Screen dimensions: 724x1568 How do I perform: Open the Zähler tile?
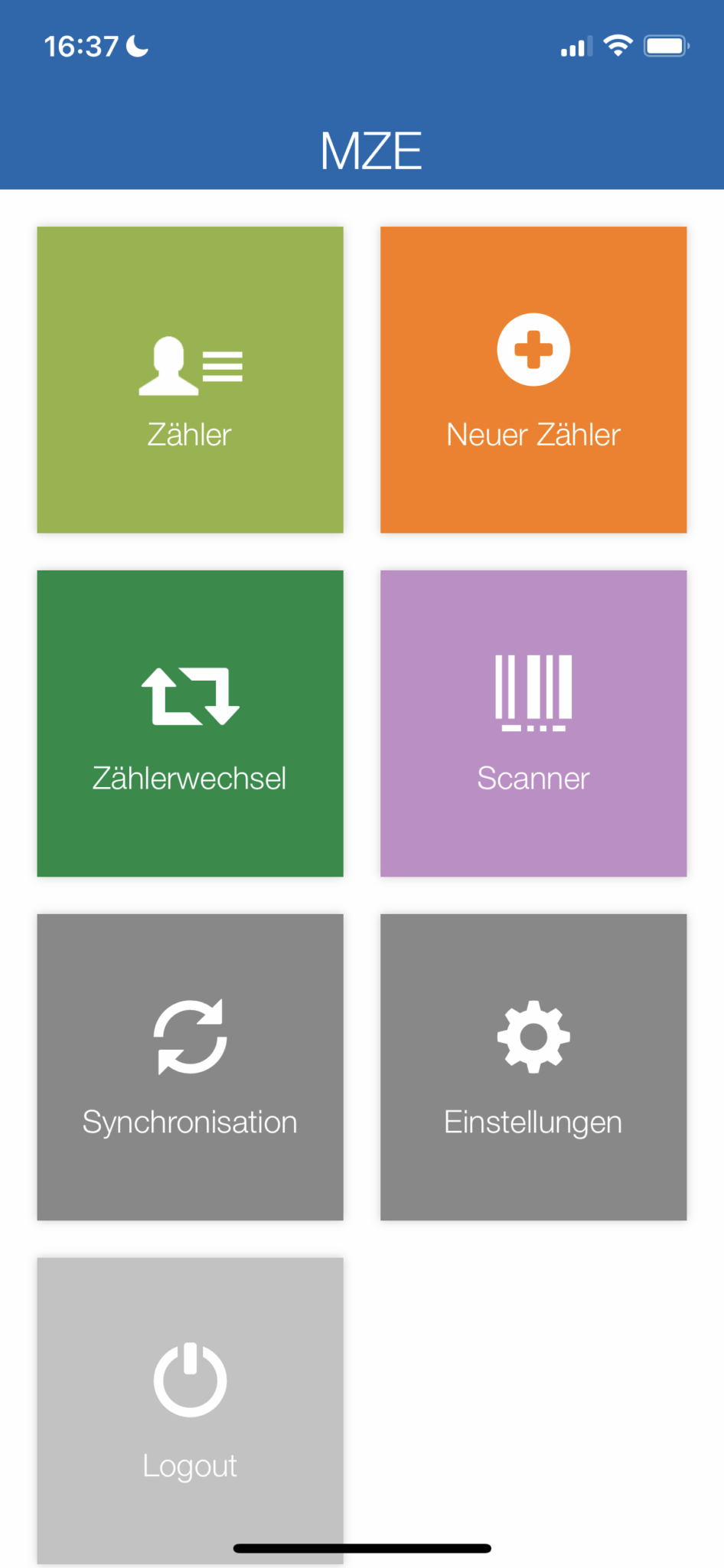tap(190, 380)
